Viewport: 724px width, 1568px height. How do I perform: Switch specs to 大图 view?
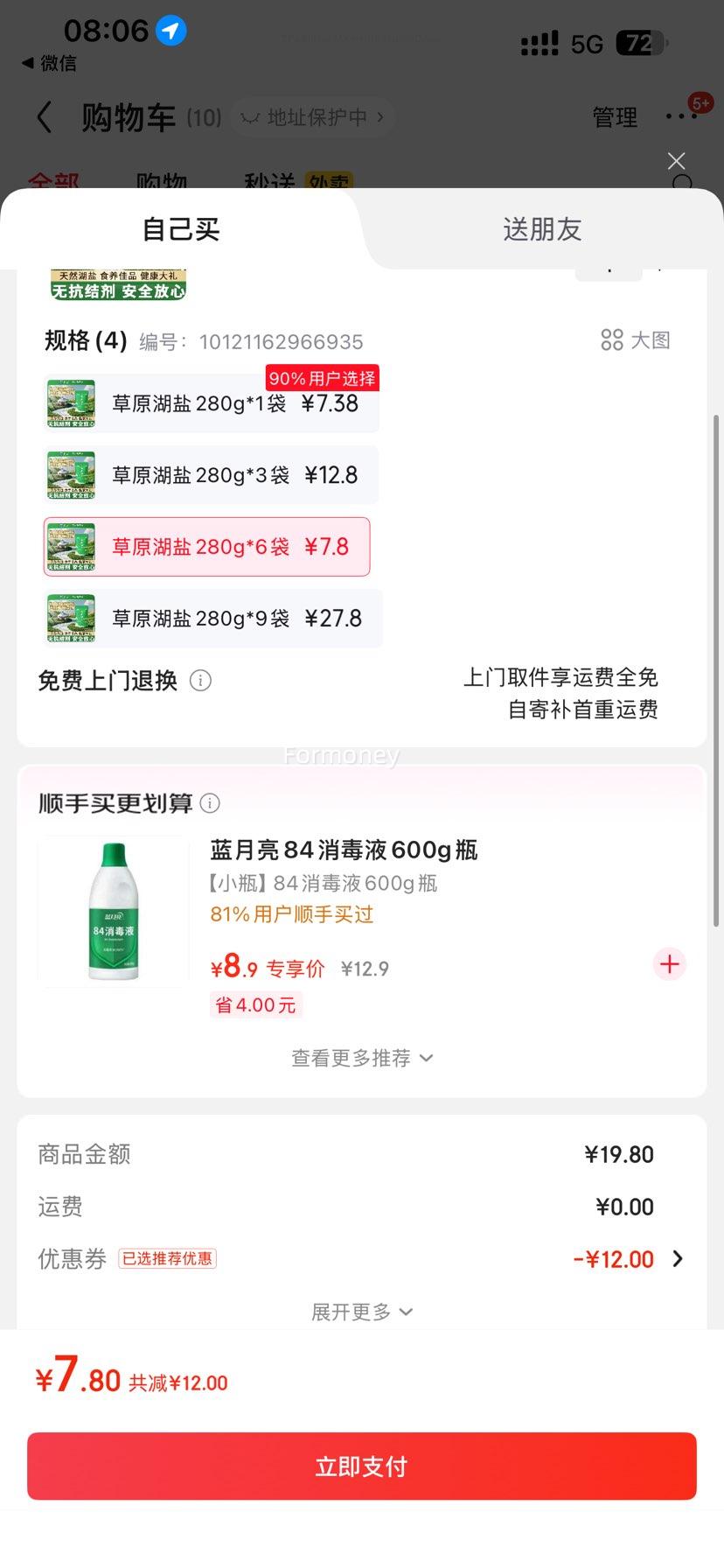tap(636, 340)
